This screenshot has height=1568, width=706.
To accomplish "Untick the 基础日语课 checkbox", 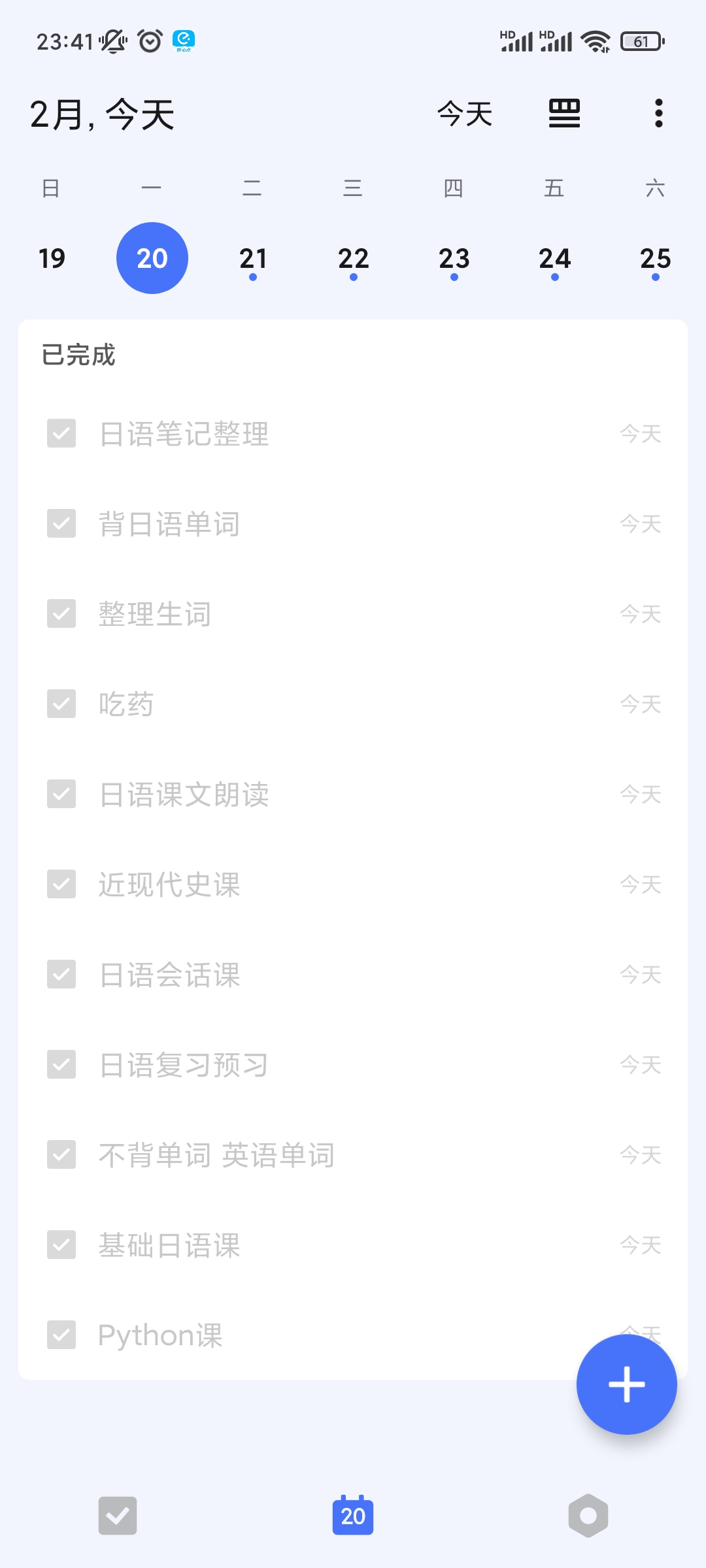I will pos(61,1245).
